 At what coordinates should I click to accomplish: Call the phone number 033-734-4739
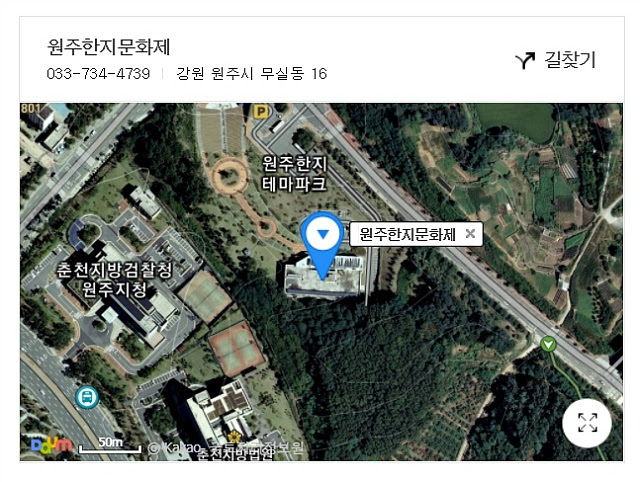click(x=98, y=74)
